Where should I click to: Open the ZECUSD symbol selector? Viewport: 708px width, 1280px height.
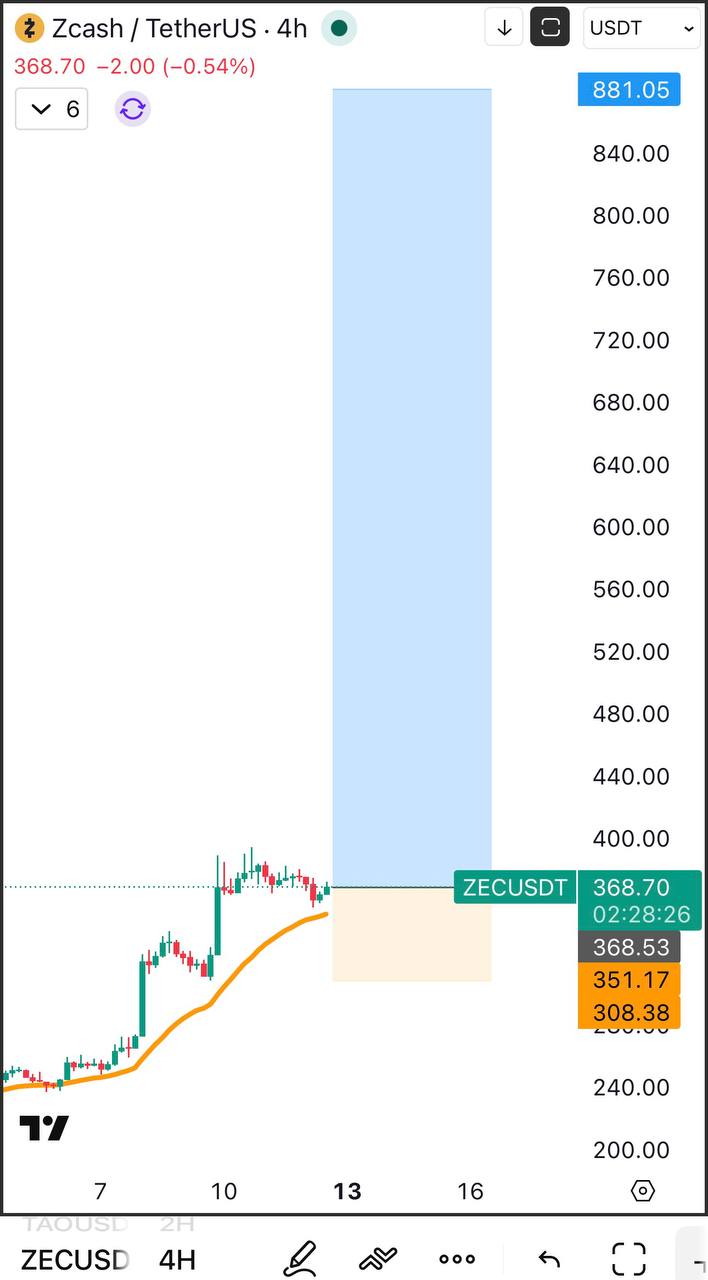(75, 1258)
